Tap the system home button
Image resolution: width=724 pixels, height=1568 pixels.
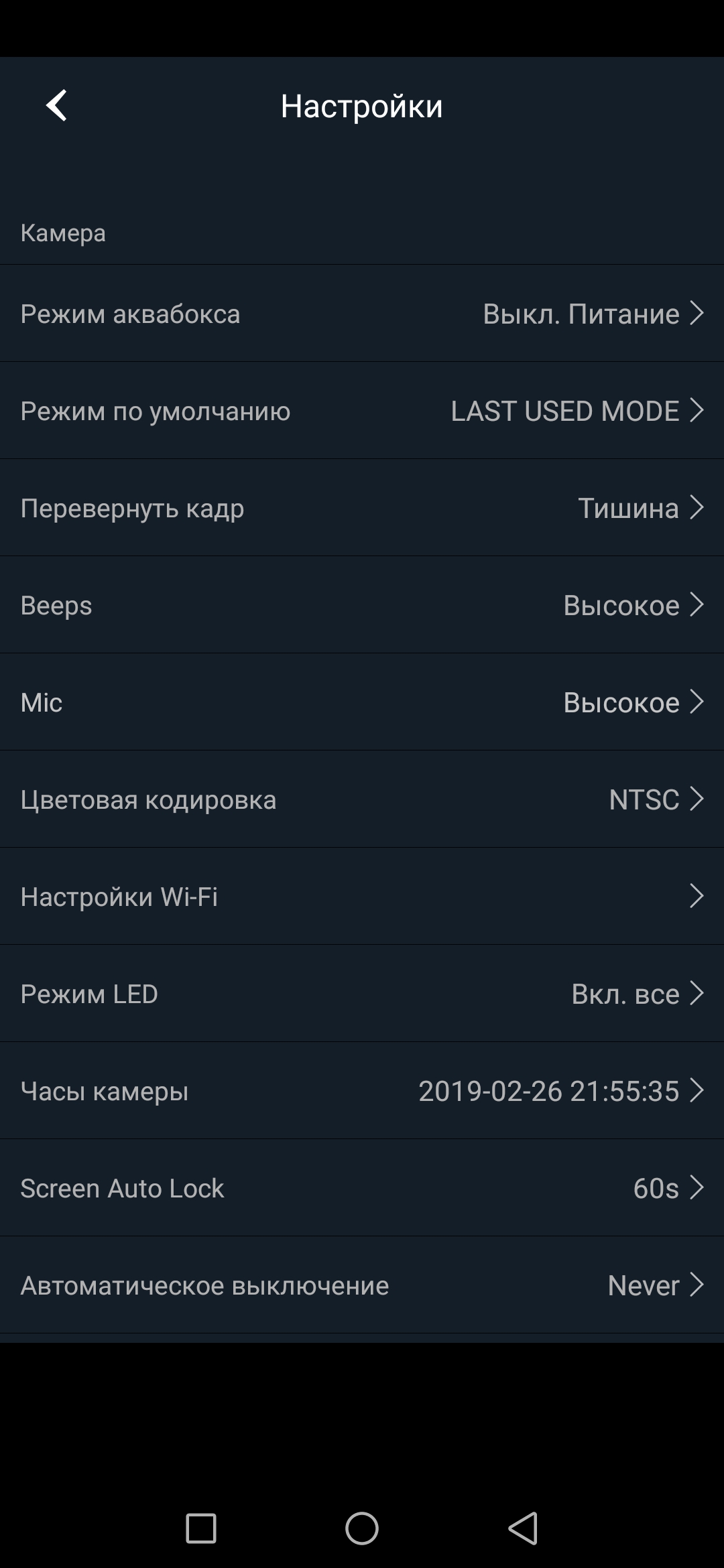pyautogui.click(x=362, y=1528)
